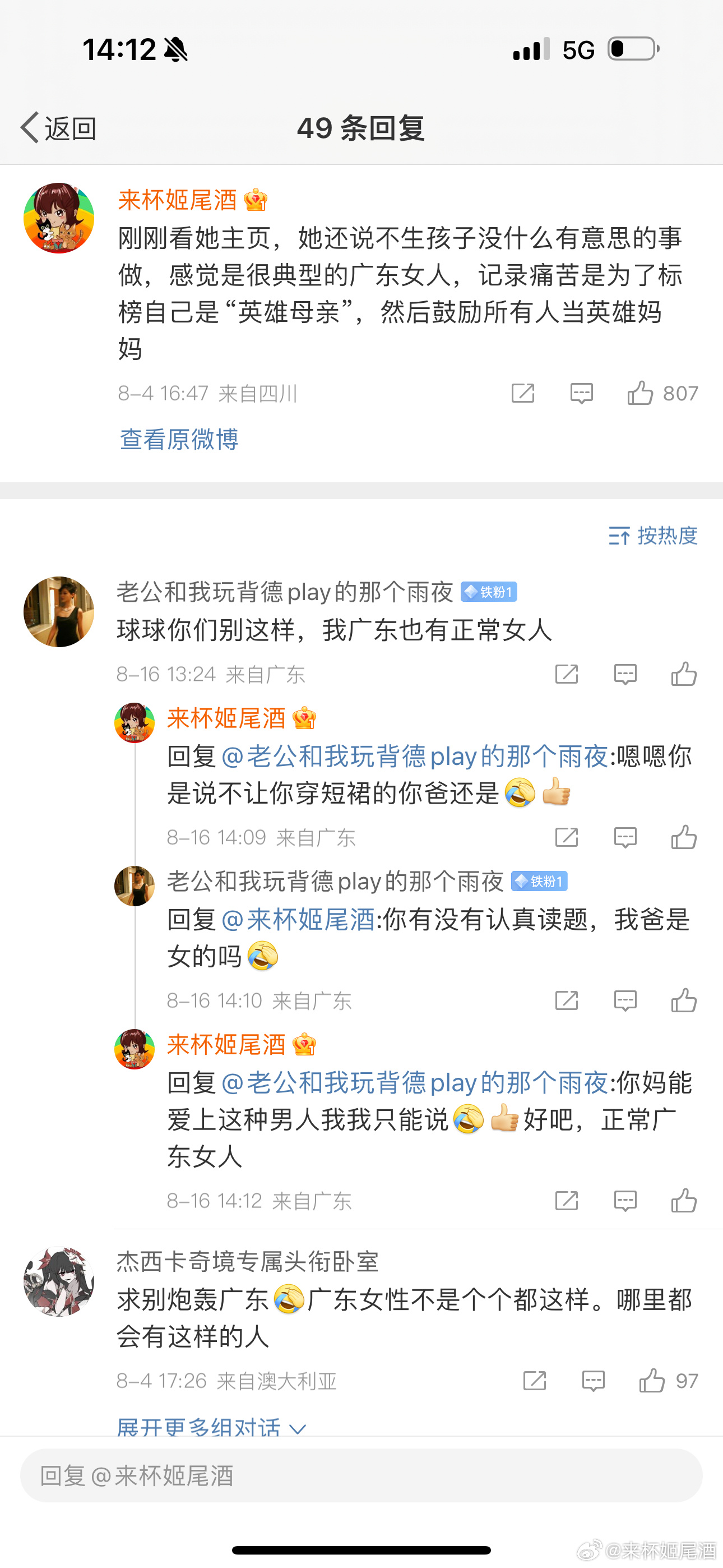Open avatar of 老公和我玩背德play的那个雨夜 at top comment

pyautogui.click(x=58, y=611)
